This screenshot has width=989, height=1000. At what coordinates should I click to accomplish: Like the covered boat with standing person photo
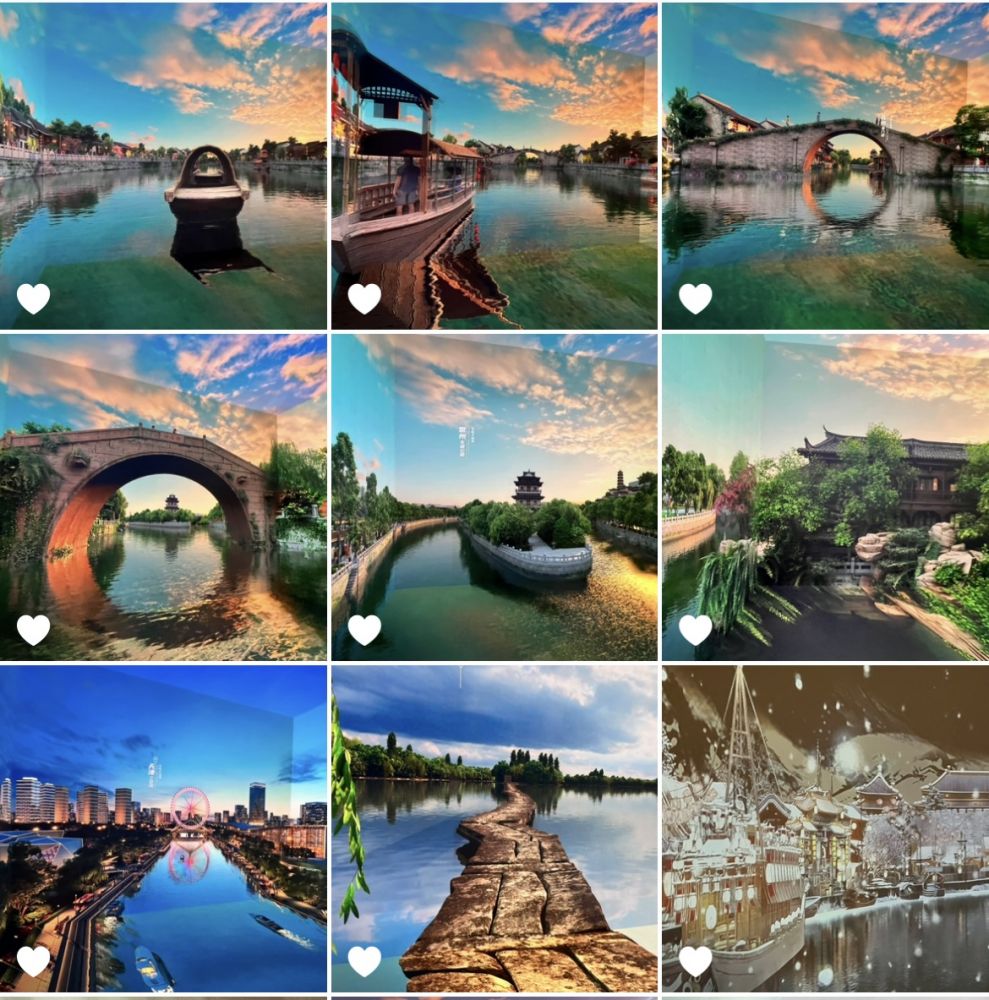coord(364,298)
